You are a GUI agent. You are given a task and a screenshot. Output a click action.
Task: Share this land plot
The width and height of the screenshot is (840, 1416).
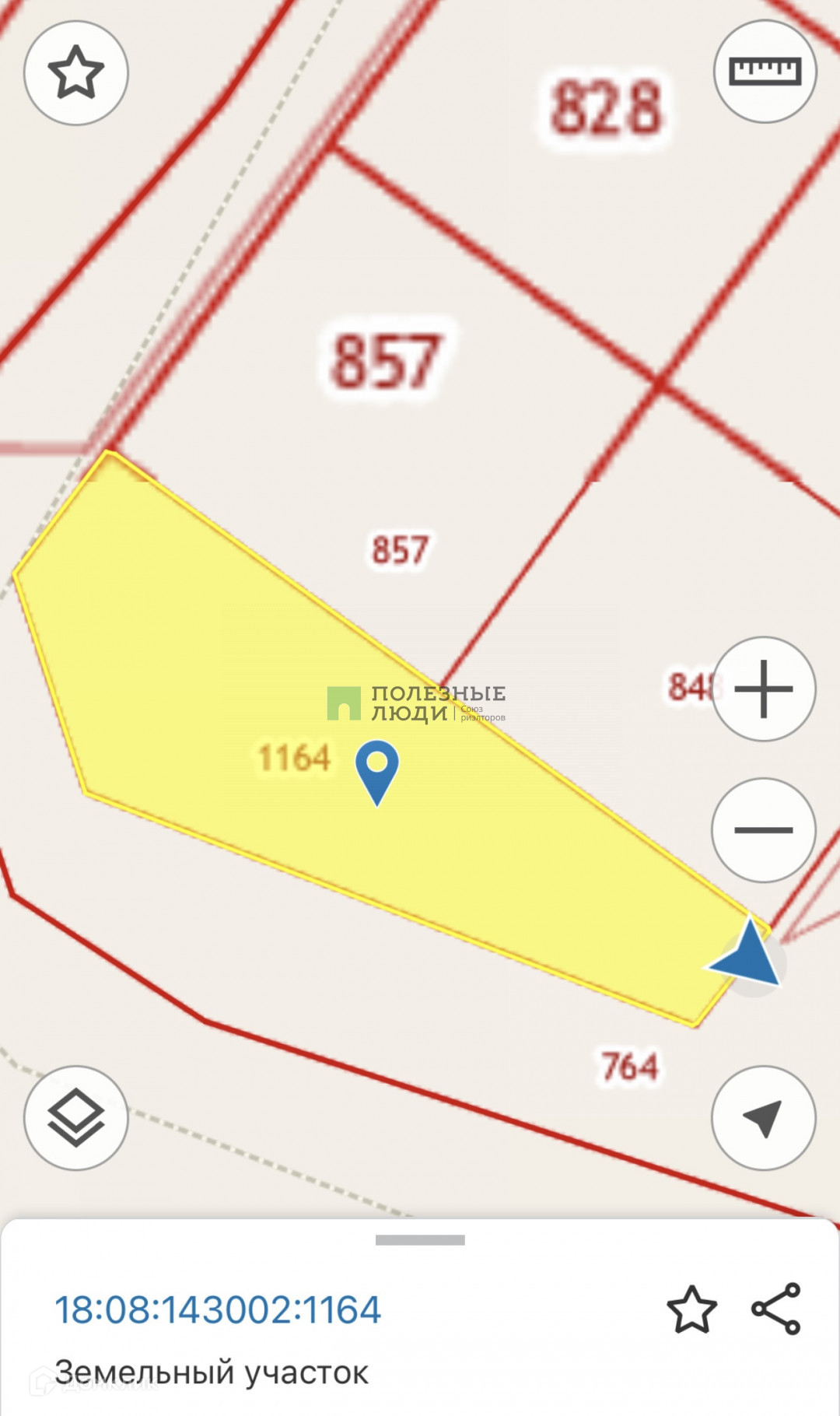click(x=776, y=1309)
